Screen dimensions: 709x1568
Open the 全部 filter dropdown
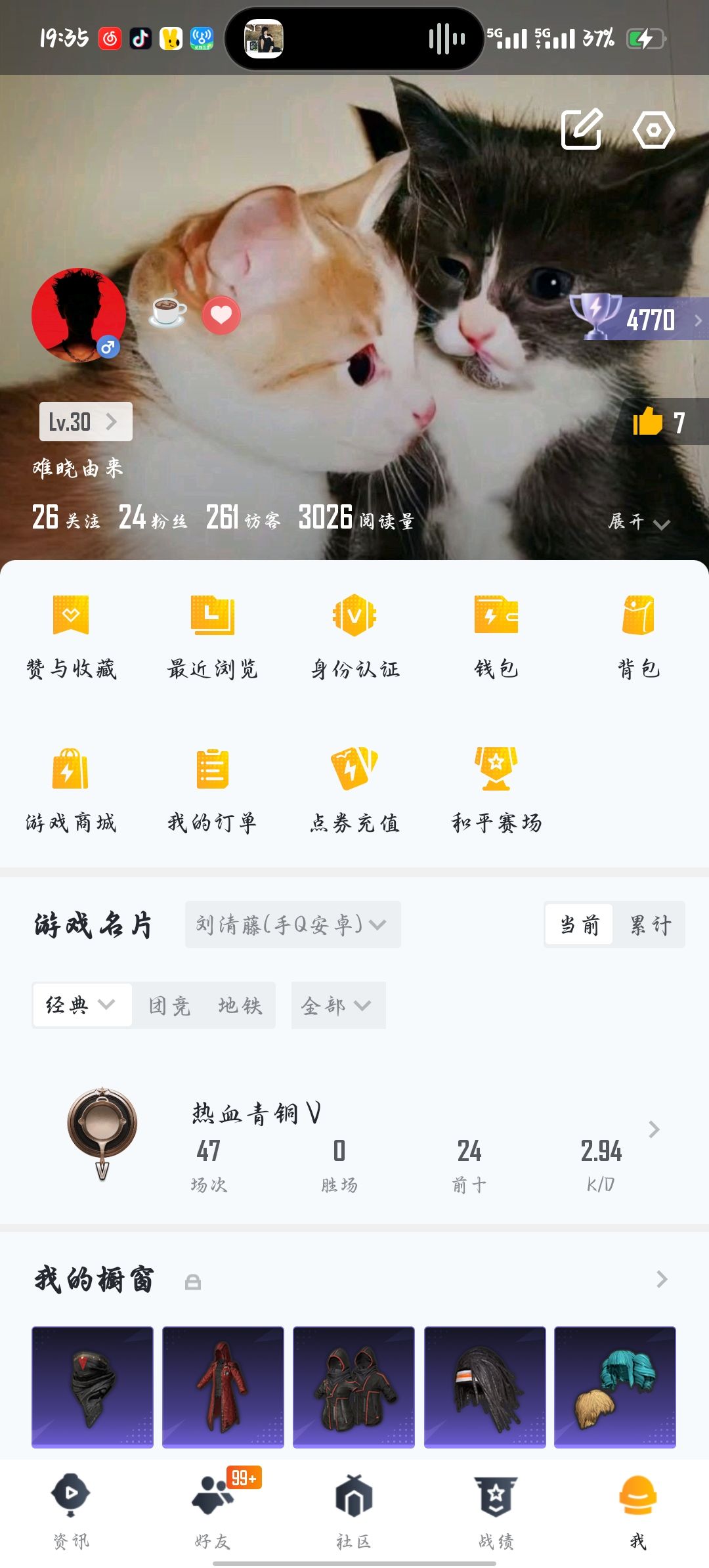click(x=338, y=1005)
